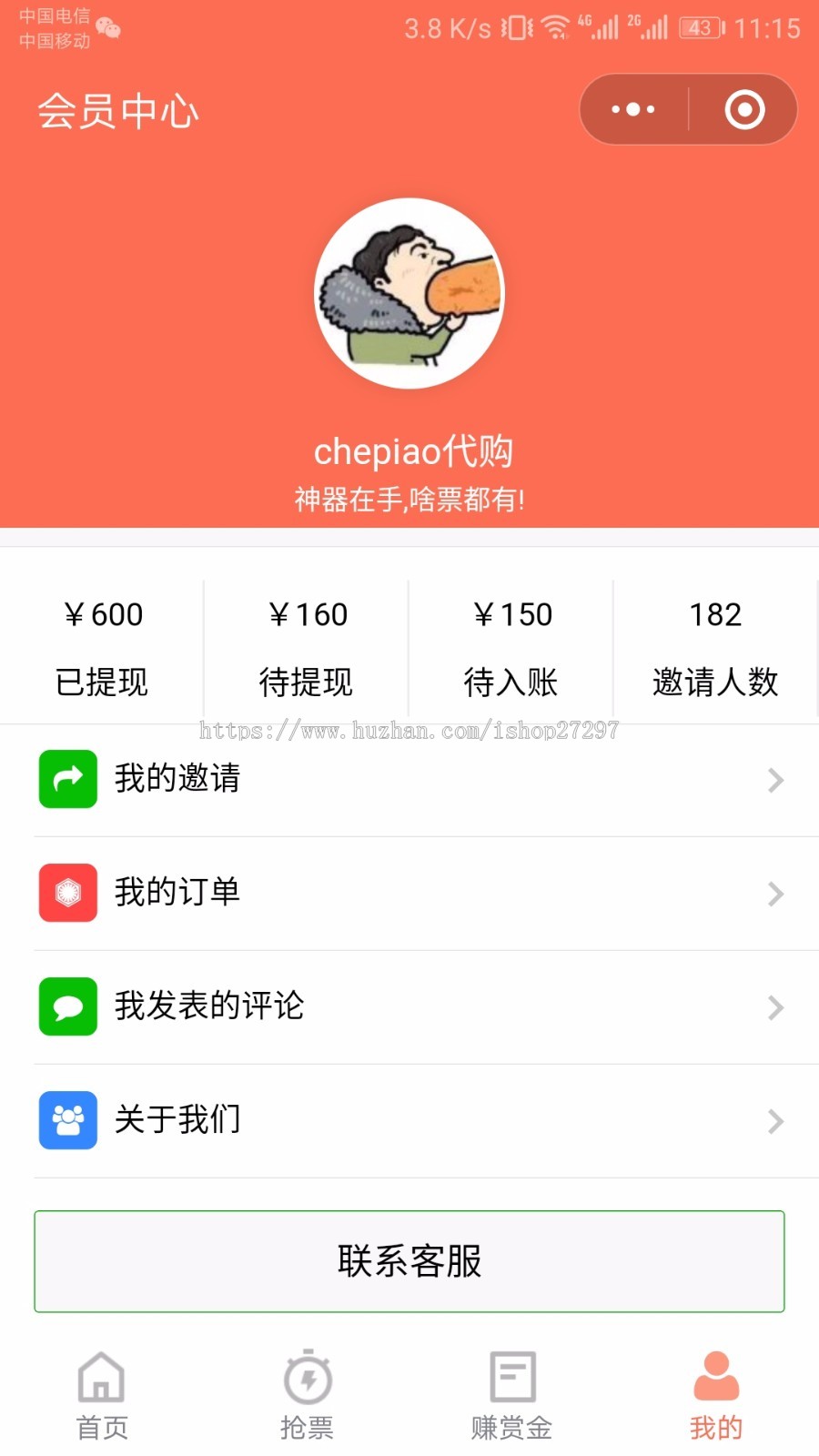This screenshot has width=819, height=1456.
Task: Open the huzhan.com watermark link
Action: (x=409, y=733)
